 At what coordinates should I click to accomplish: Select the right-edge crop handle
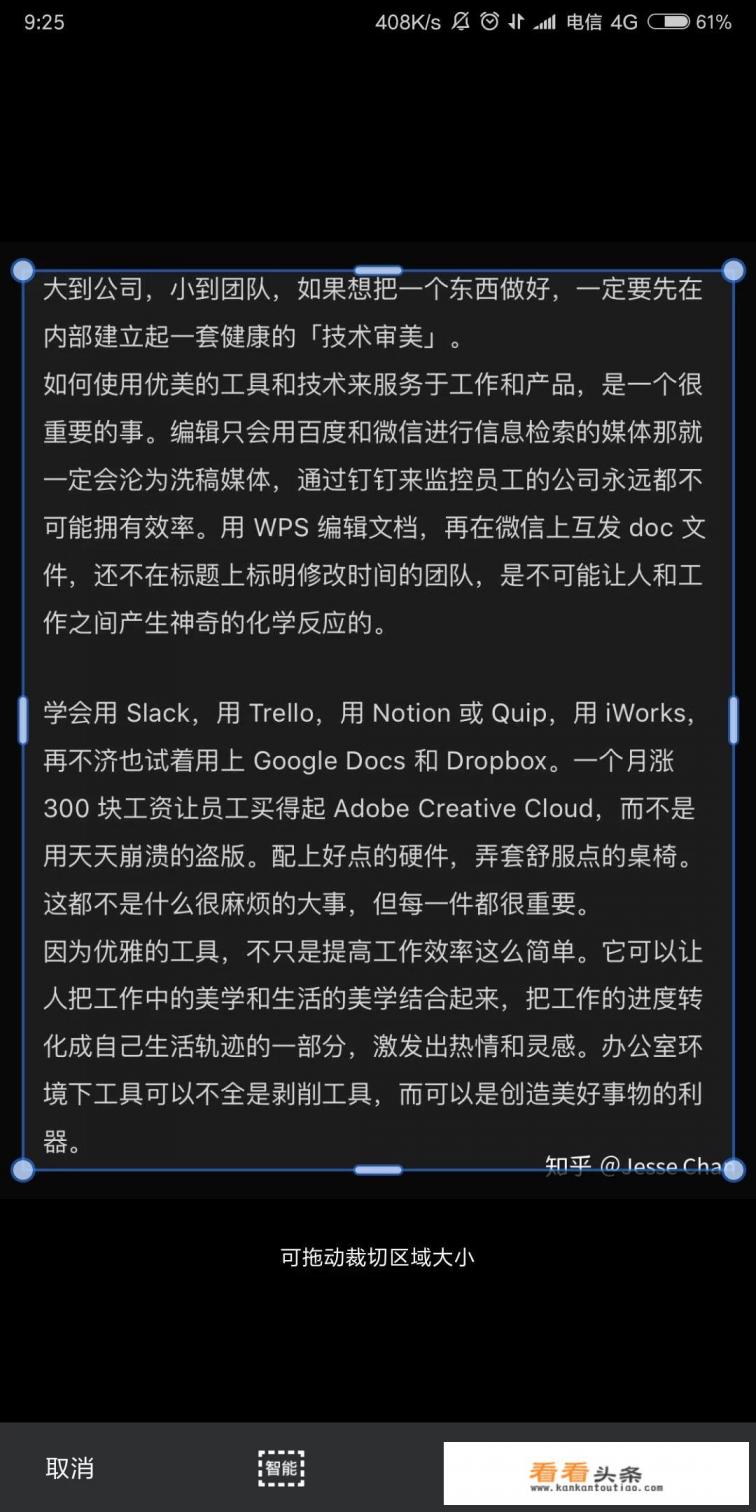tap(733, 717)
